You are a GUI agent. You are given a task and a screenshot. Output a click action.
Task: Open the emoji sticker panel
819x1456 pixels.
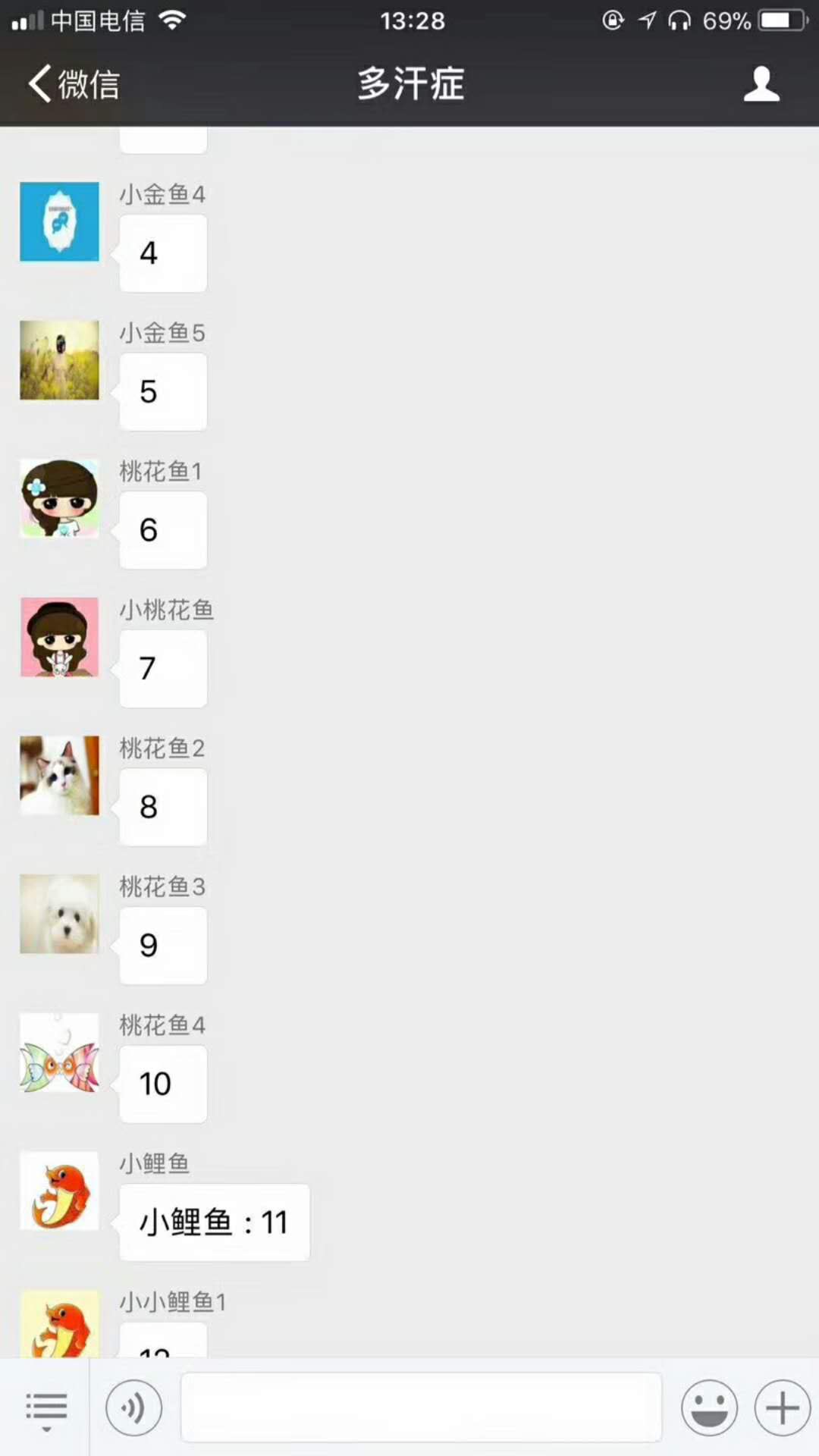click(709, 1408)
